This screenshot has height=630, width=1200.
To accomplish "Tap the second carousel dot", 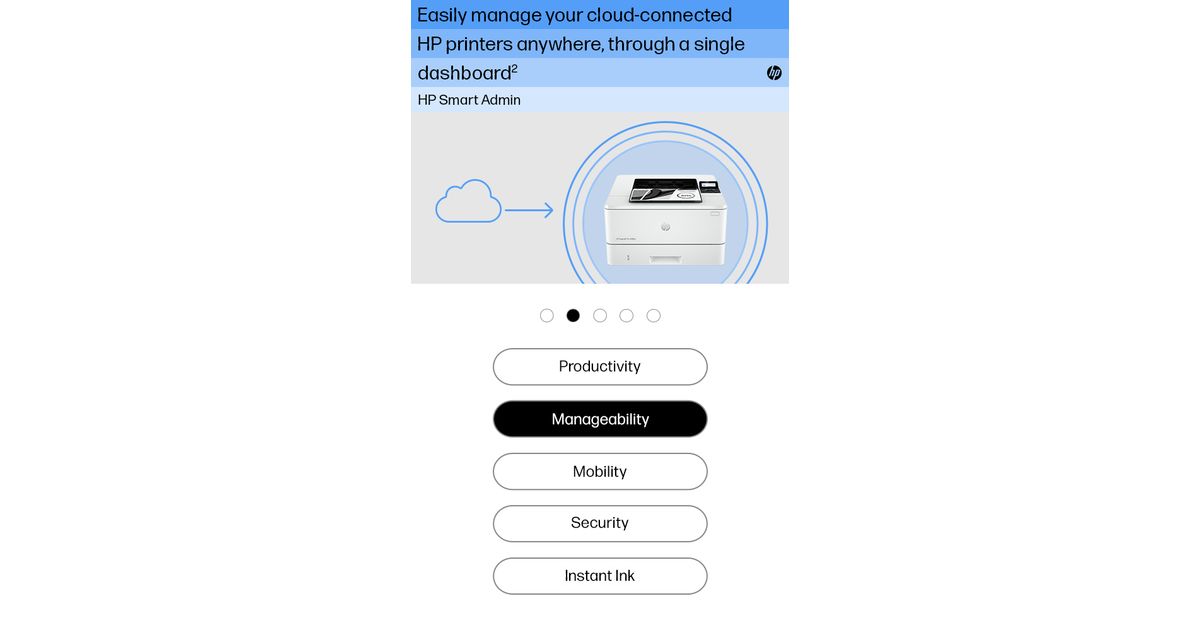I will click(573, 315).
